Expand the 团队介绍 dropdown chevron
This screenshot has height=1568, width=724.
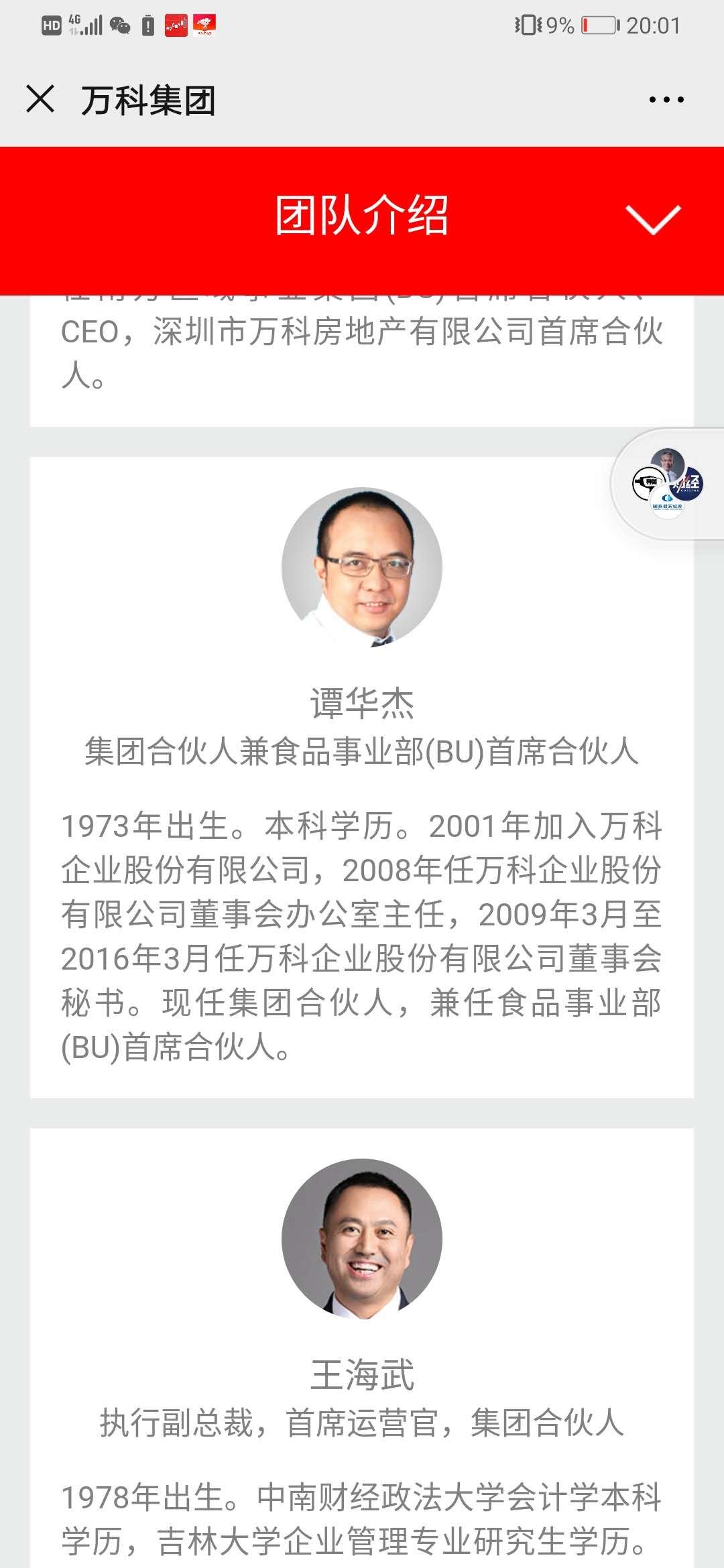[653, 220]
